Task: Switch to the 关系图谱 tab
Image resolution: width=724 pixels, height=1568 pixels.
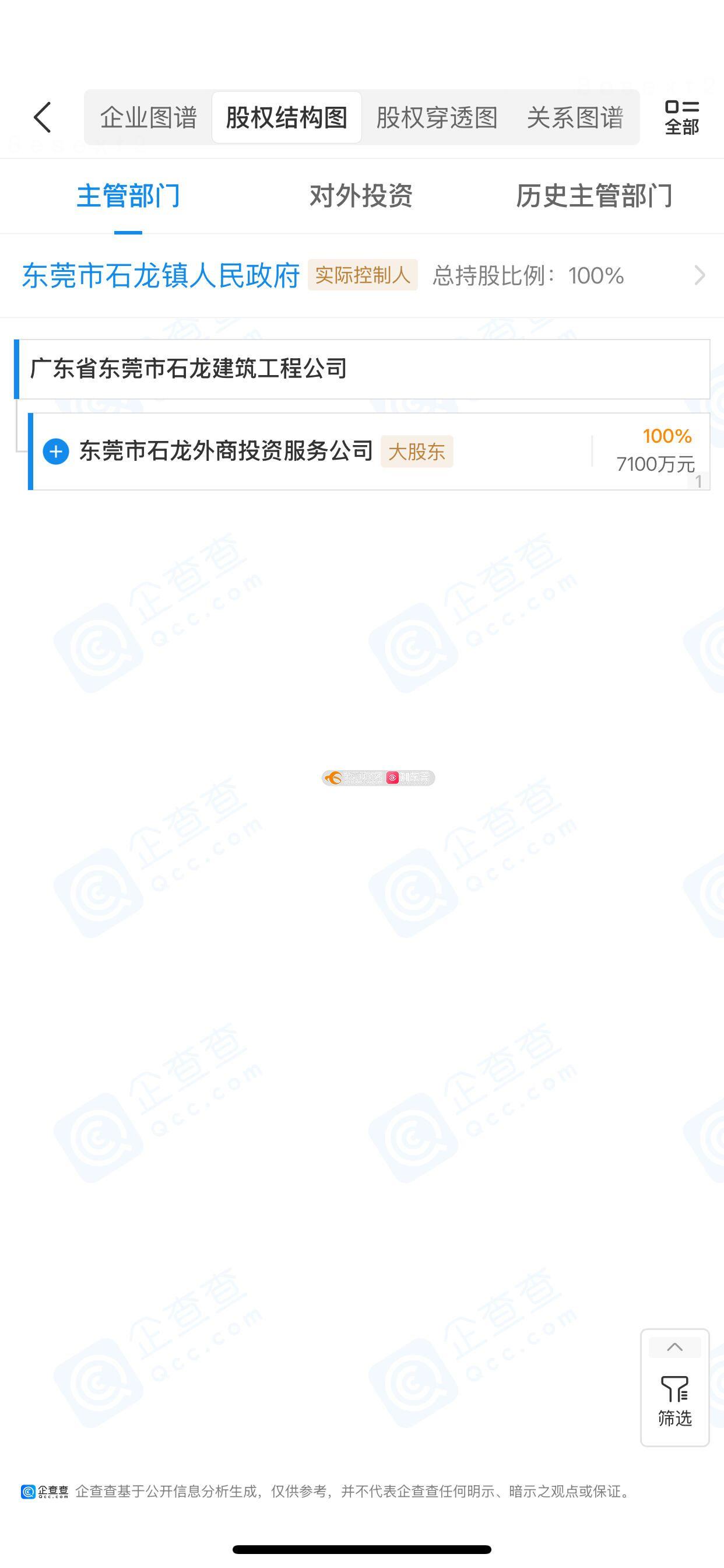Action: click(x=575, y=117)
